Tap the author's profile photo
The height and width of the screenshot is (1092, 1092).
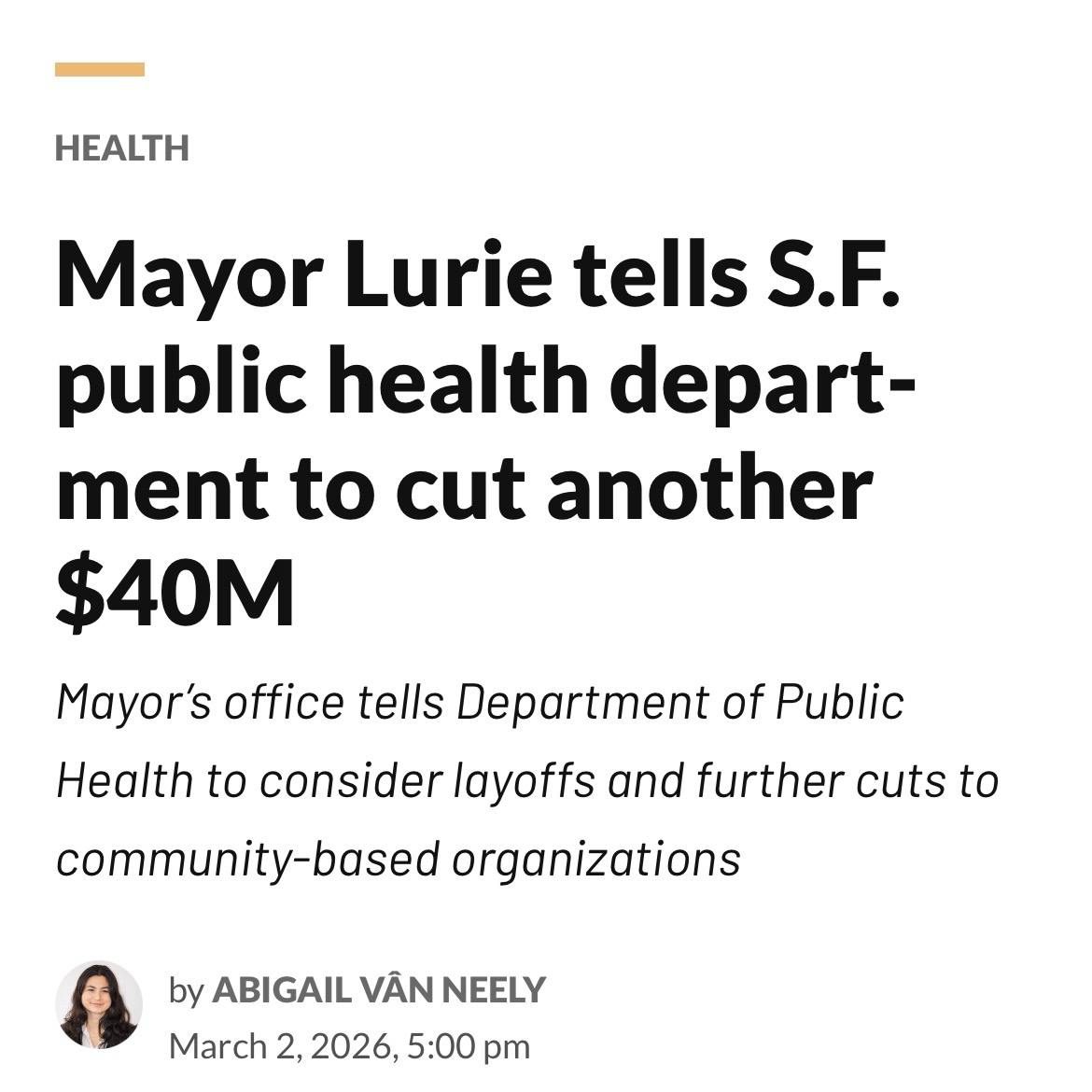tap(99, 1004)
